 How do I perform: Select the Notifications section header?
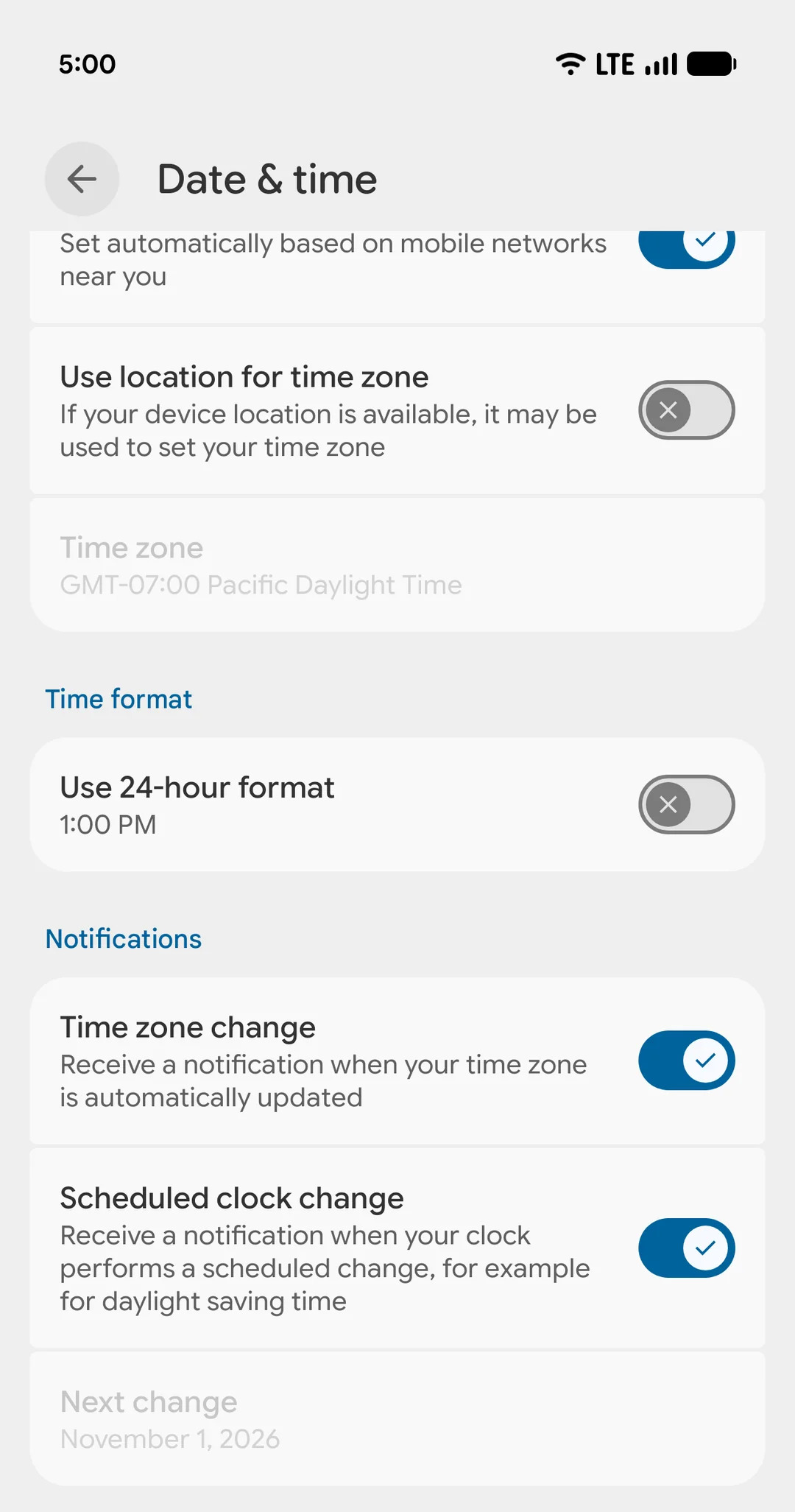[x=123, y=939]
